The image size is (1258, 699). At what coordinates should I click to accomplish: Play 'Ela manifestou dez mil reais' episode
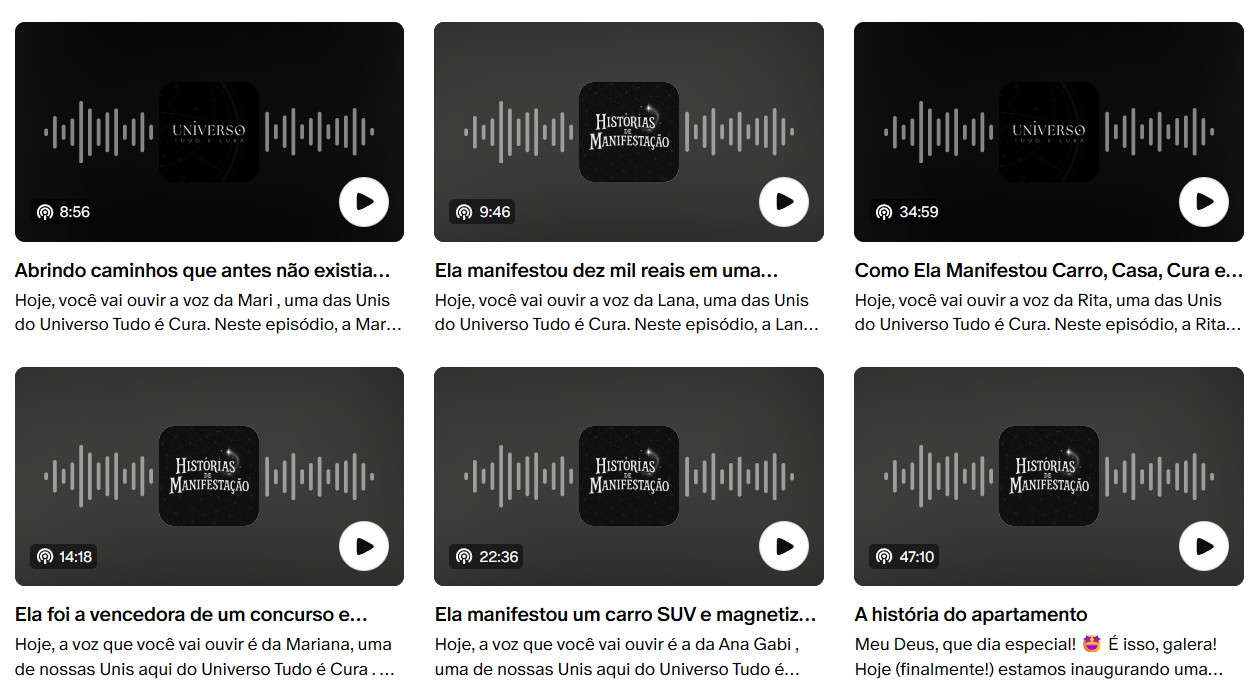tap(784, 202)
